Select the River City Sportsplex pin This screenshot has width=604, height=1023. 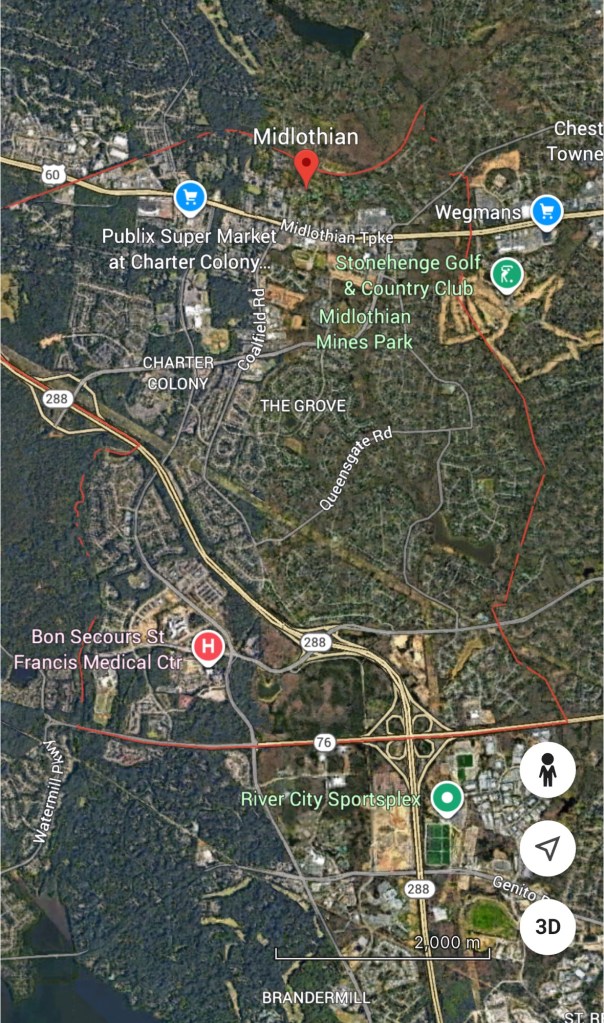click(x=446, y=799)
